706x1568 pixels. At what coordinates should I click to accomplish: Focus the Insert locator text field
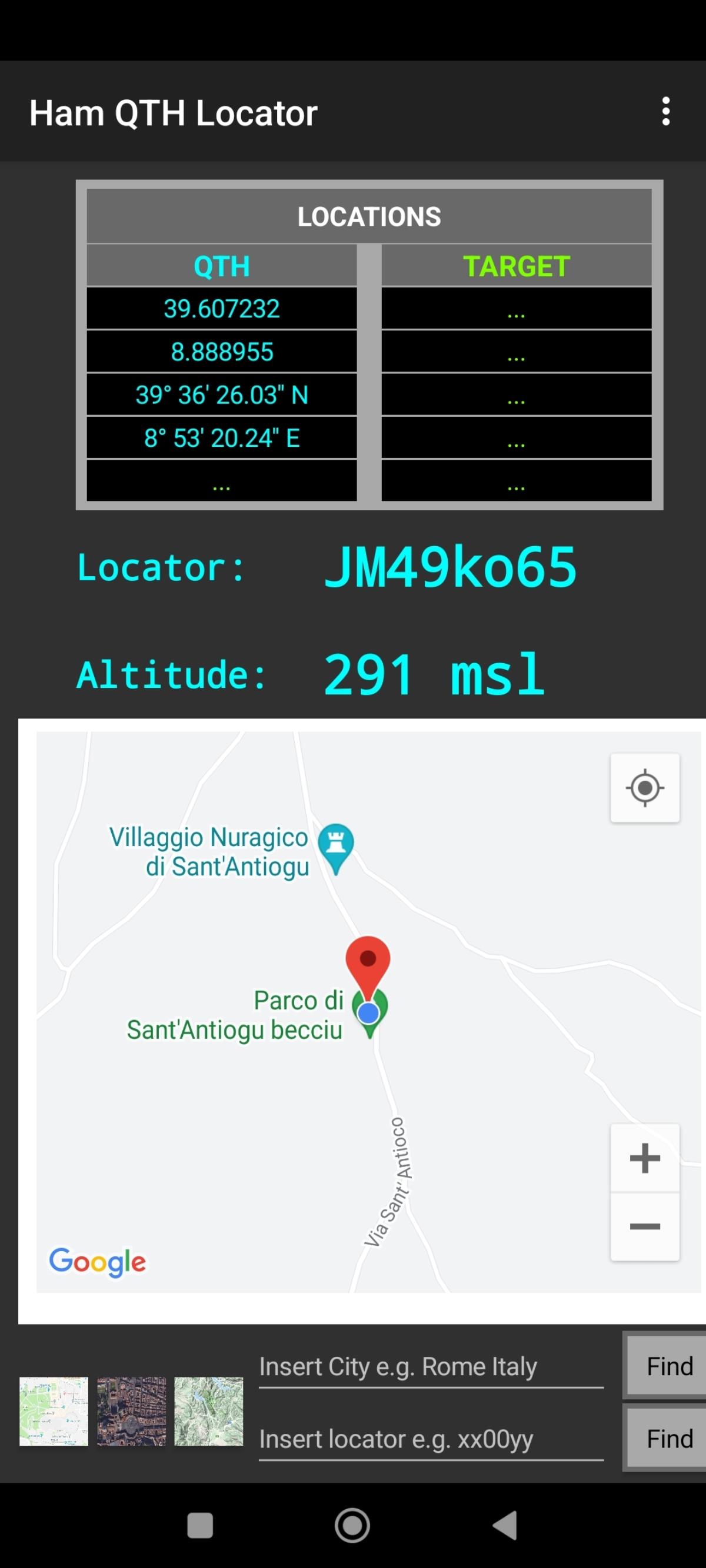tap(430, 1439)
